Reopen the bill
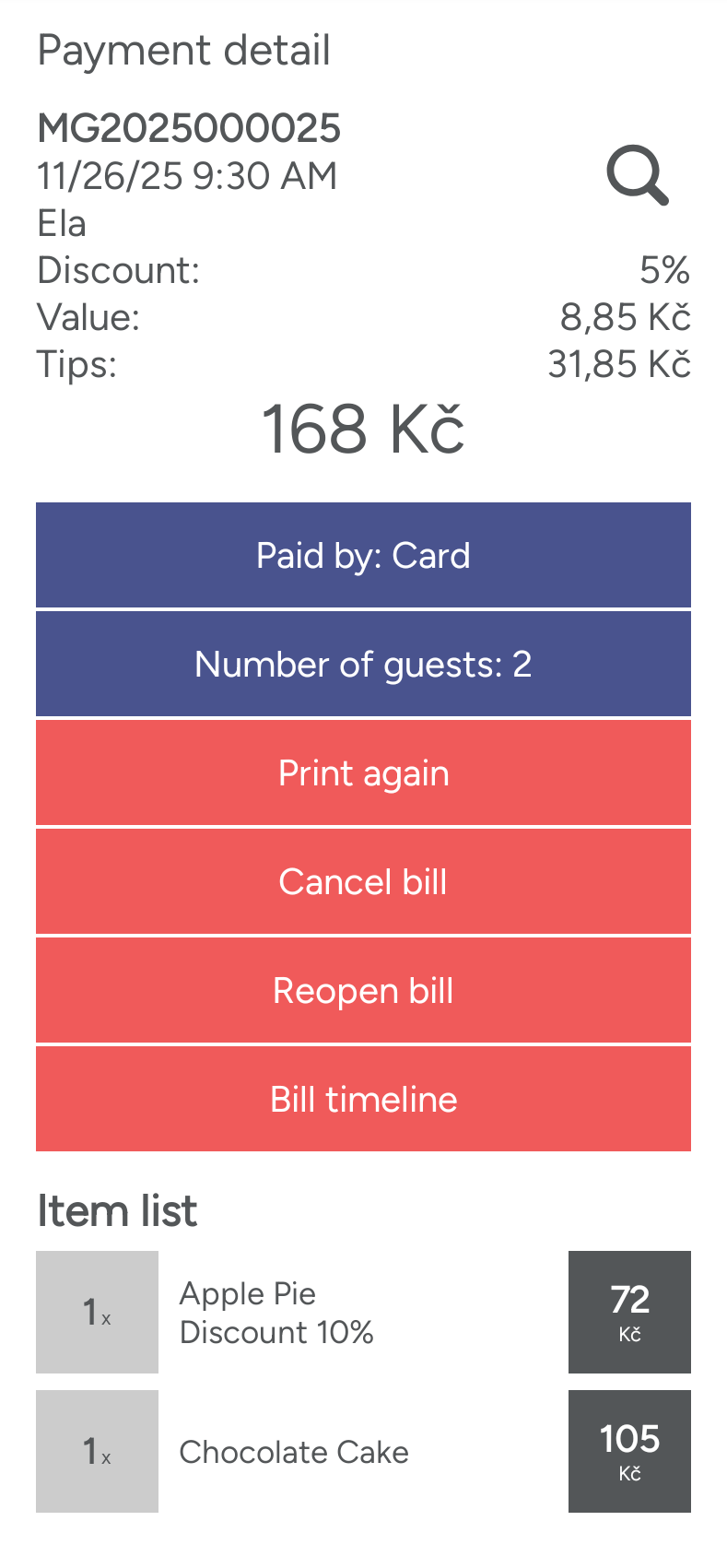Image resolution: width=727 pixels, height=1568 pixels. [363, 991]
